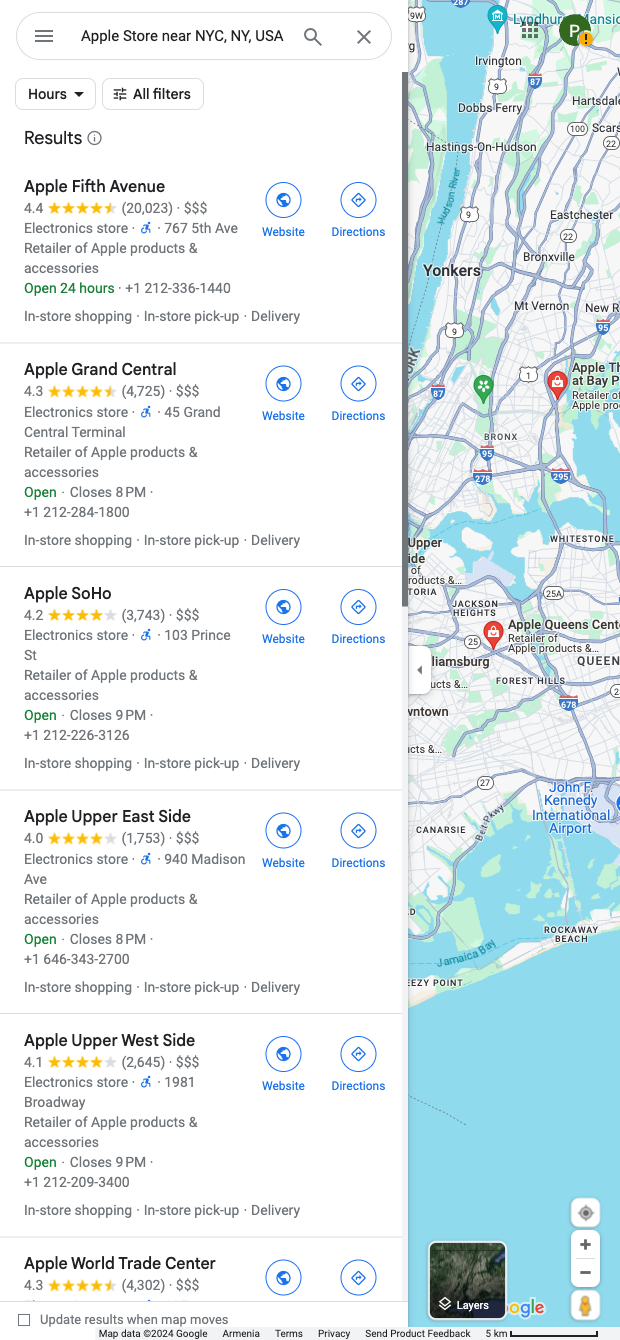This screenshot has height=1340, width=620.
Task: Tap the search magnifier icon
Action: click(313, 37)
